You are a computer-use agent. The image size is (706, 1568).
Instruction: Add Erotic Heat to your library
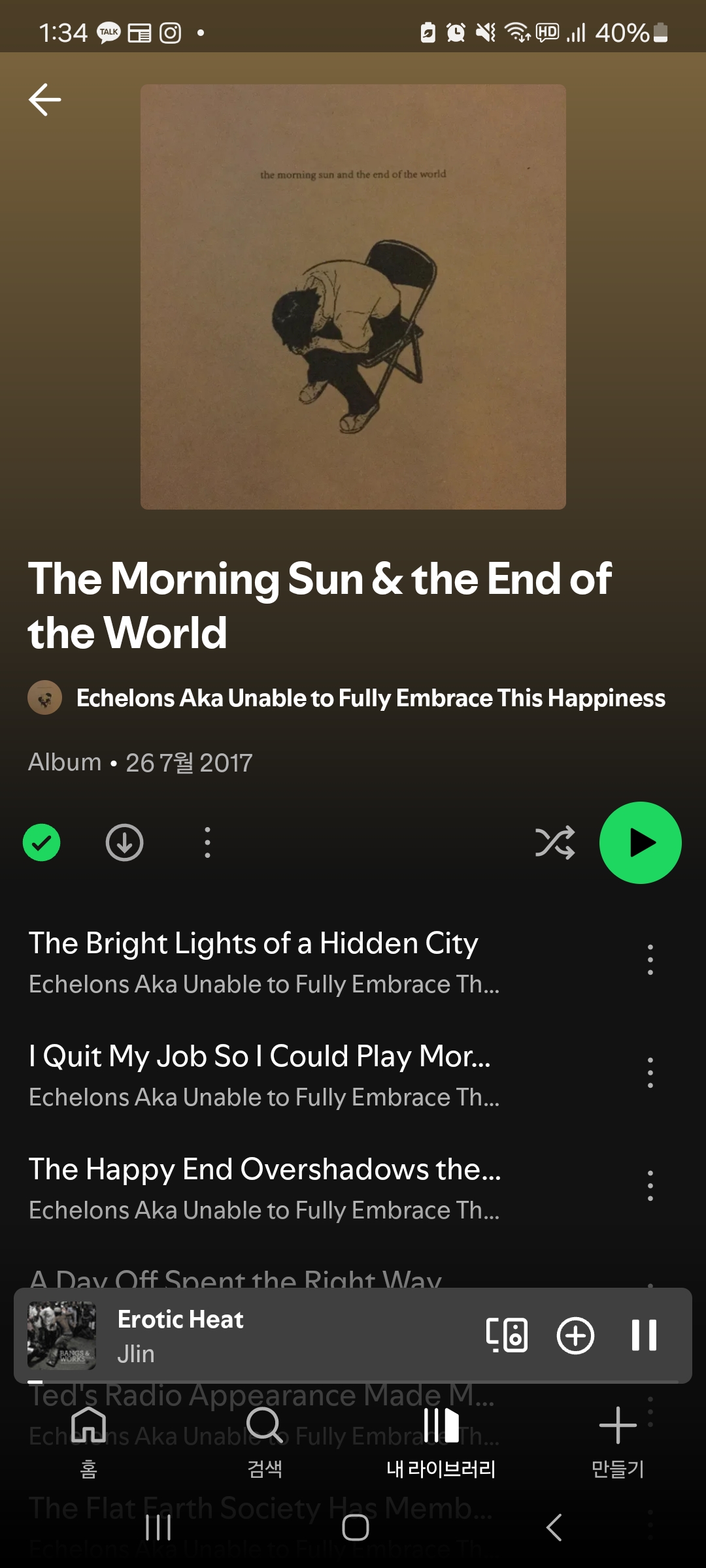(575, 1335)
